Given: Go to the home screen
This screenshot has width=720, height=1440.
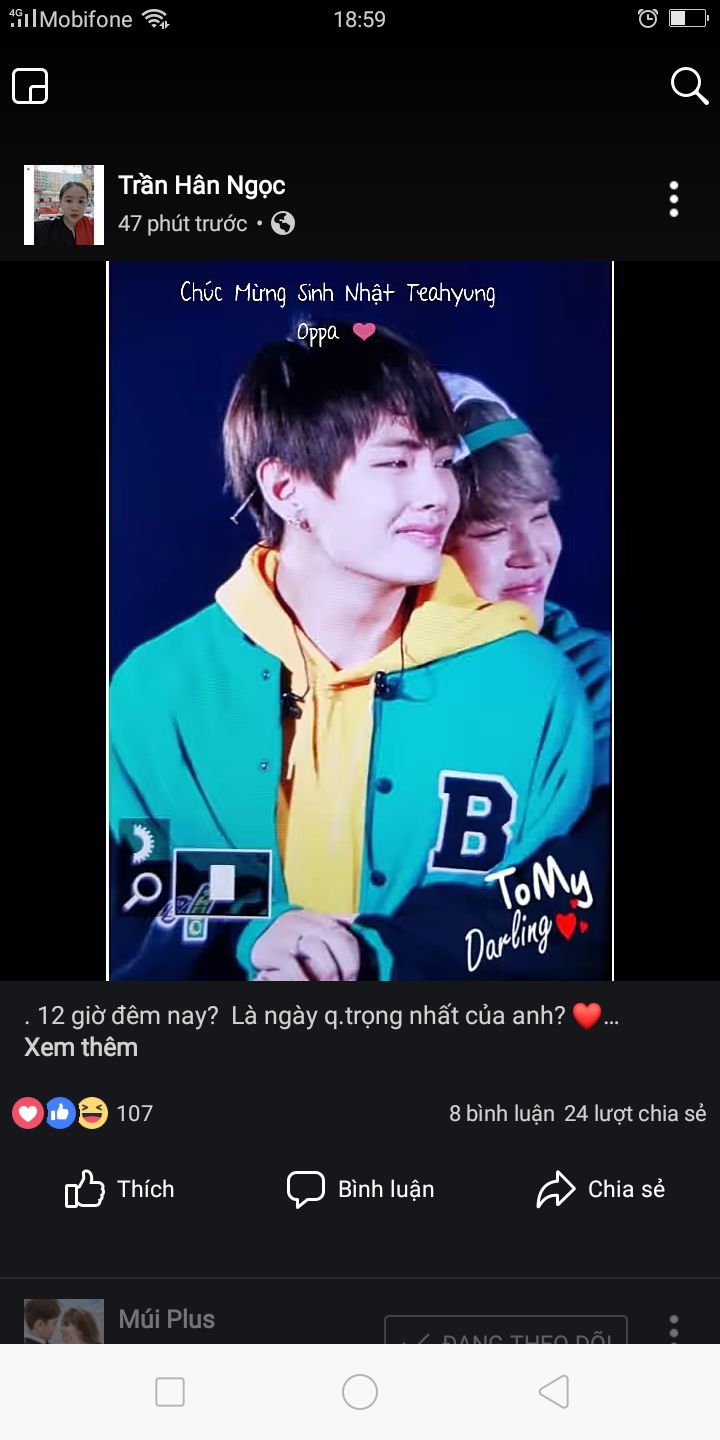Looking at the screenshot, I should point(360,1392).
